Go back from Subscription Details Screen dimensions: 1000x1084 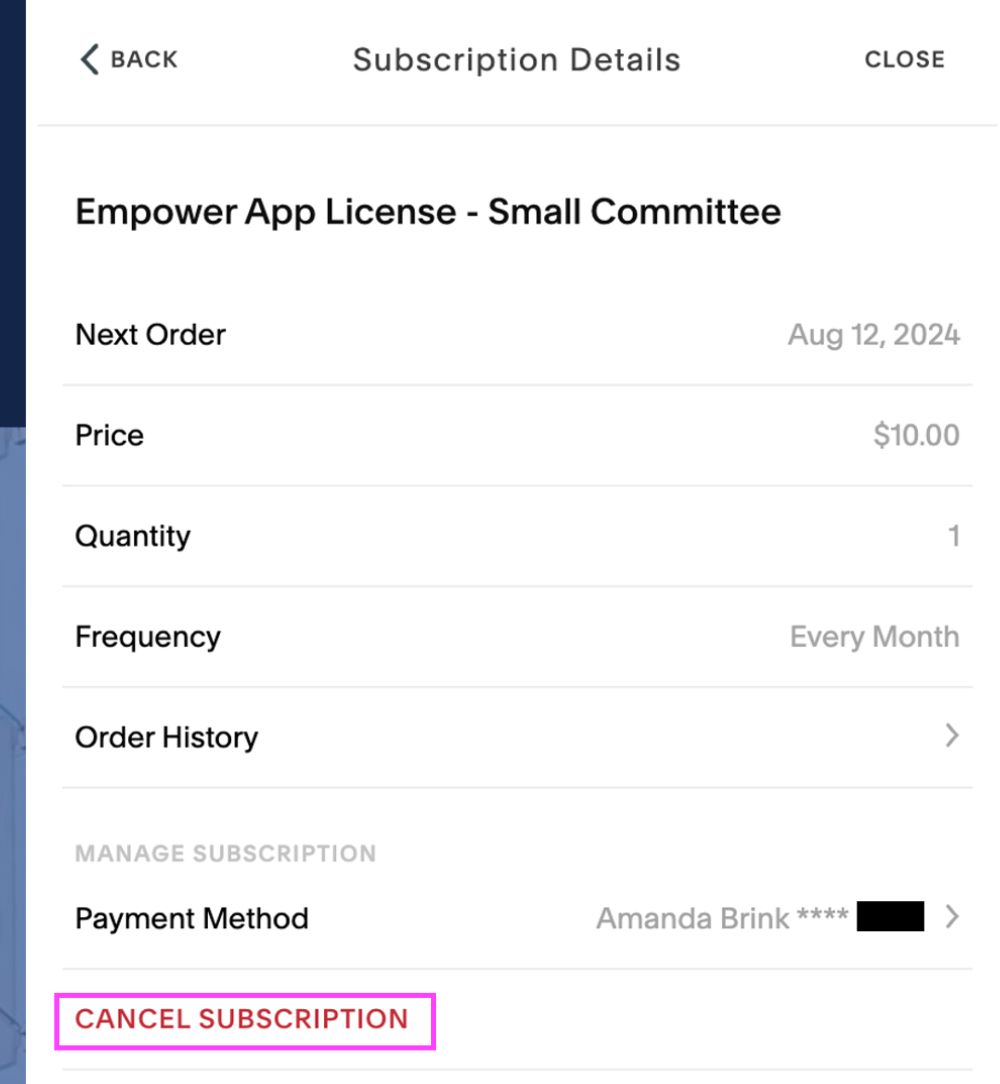point(128,60)
